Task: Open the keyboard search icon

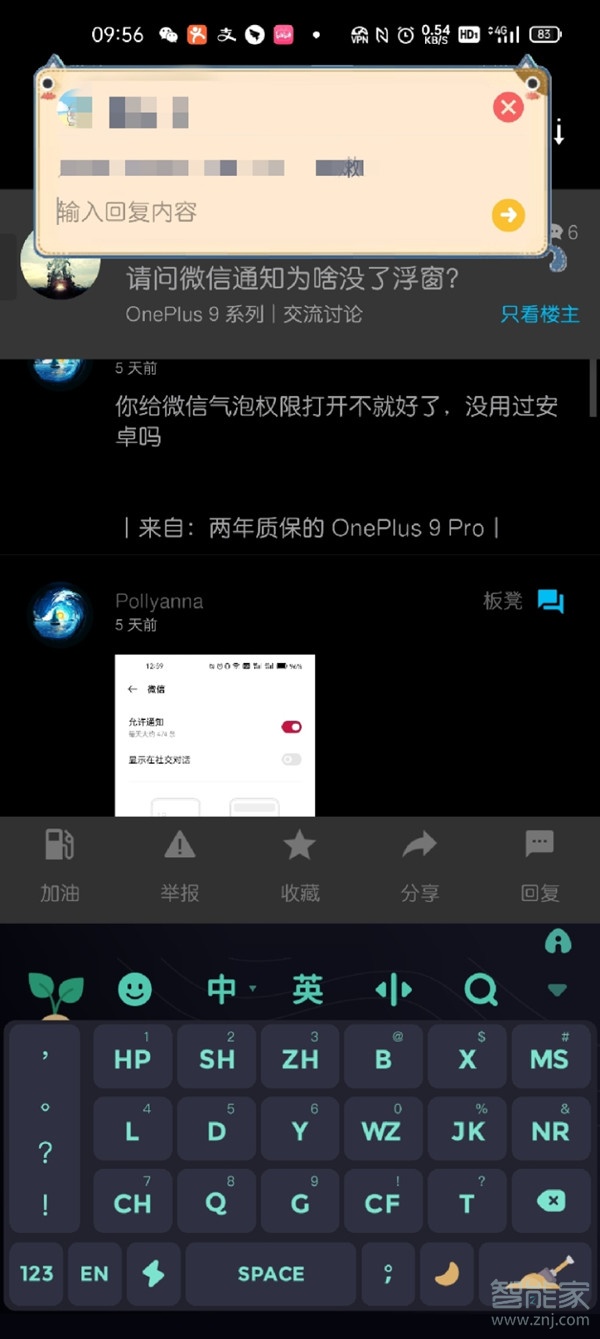Action: tap(481, 990)
